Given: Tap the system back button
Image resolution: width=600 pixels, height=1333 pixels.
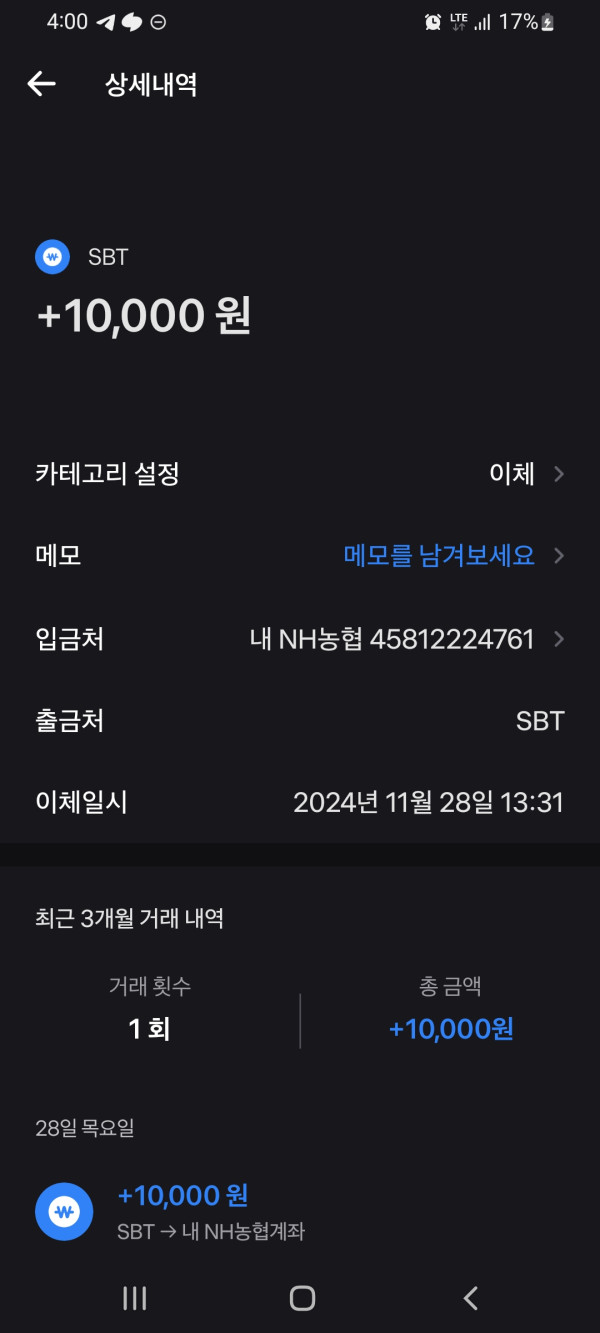Looking at the screenshot, I should [470, 1297].
